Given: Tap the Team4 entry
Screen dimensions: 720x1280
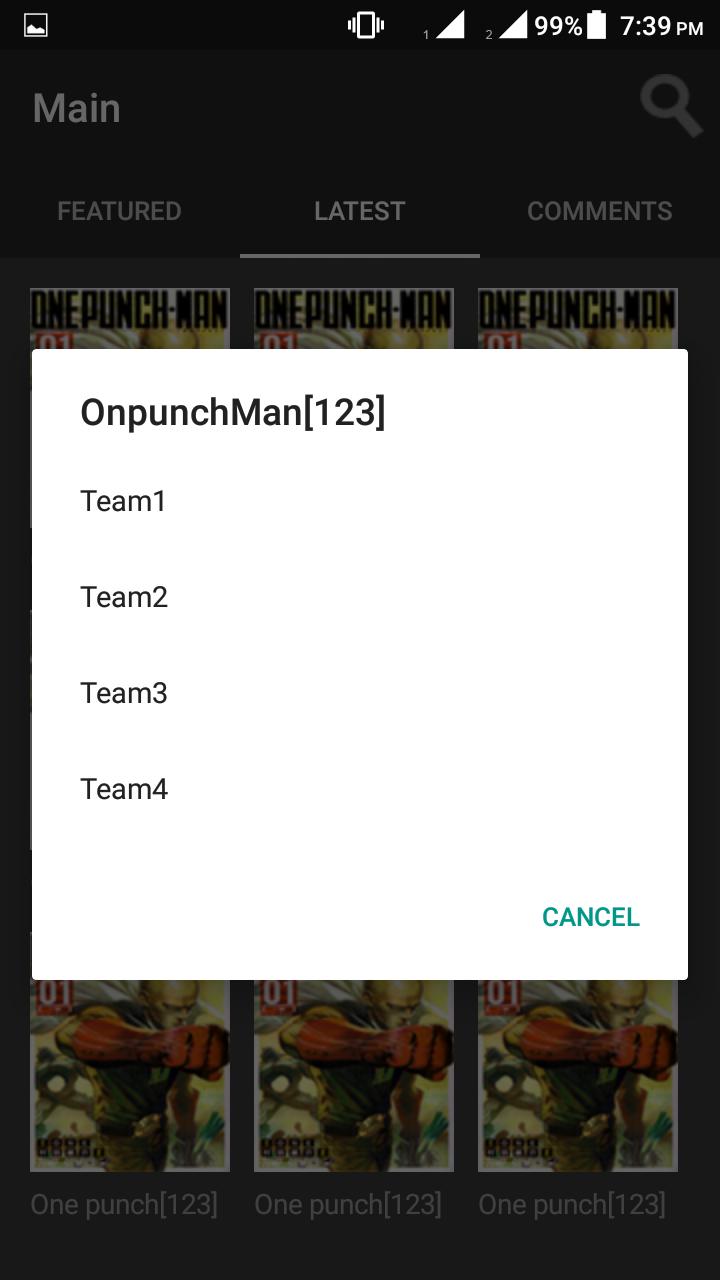Looking at the screenshot, I should (x=124, y=789).
